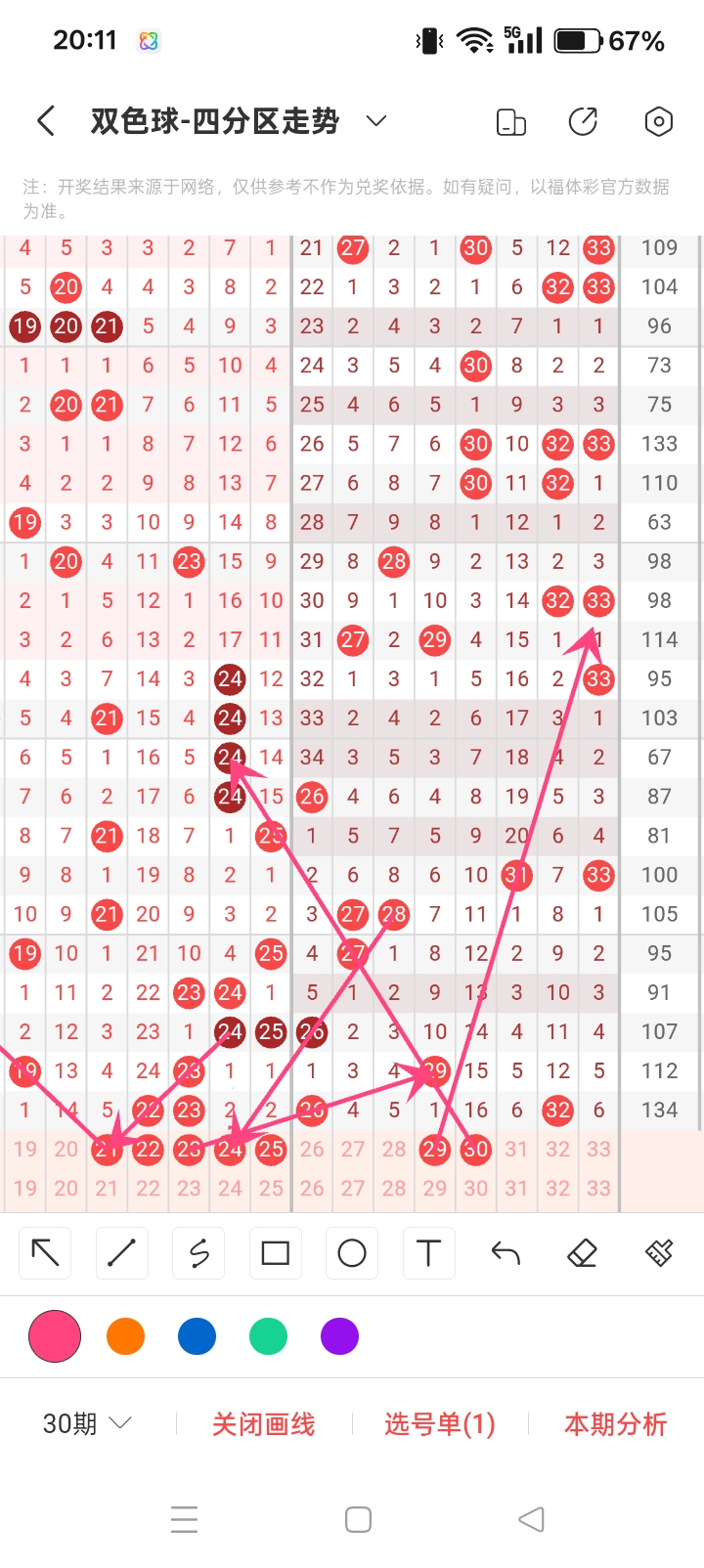Clear all drawings with the brush icon
The image size is (704, 1568).
(659, 1252)
